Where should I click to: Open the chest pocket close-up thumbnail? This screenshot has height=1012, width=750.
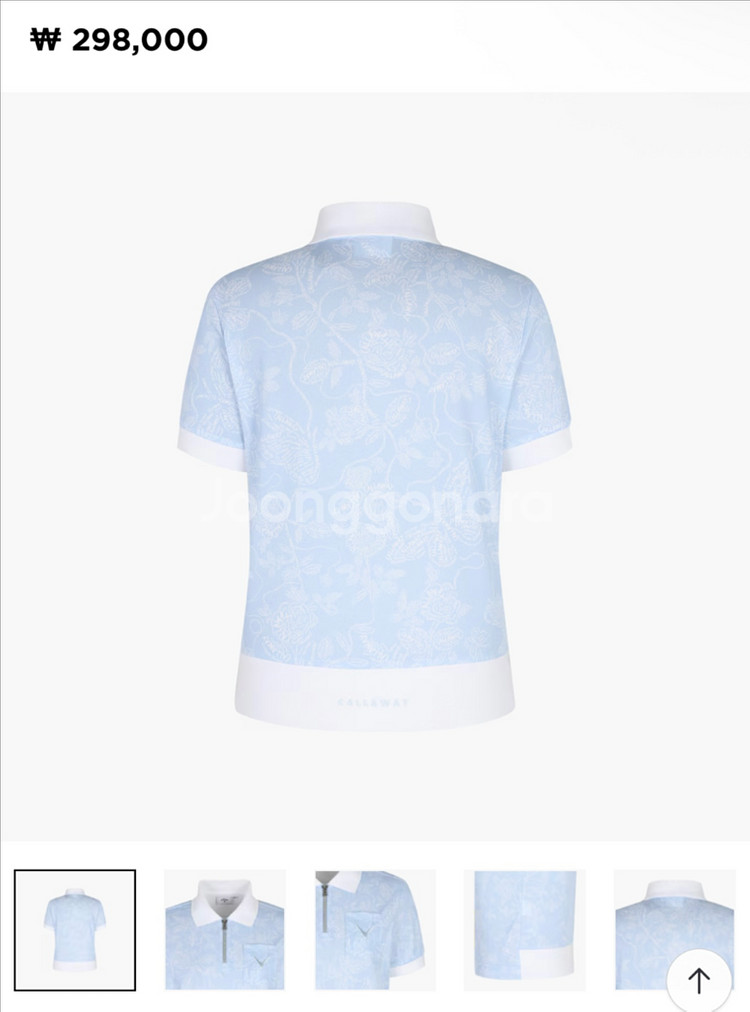click(375, 930)
